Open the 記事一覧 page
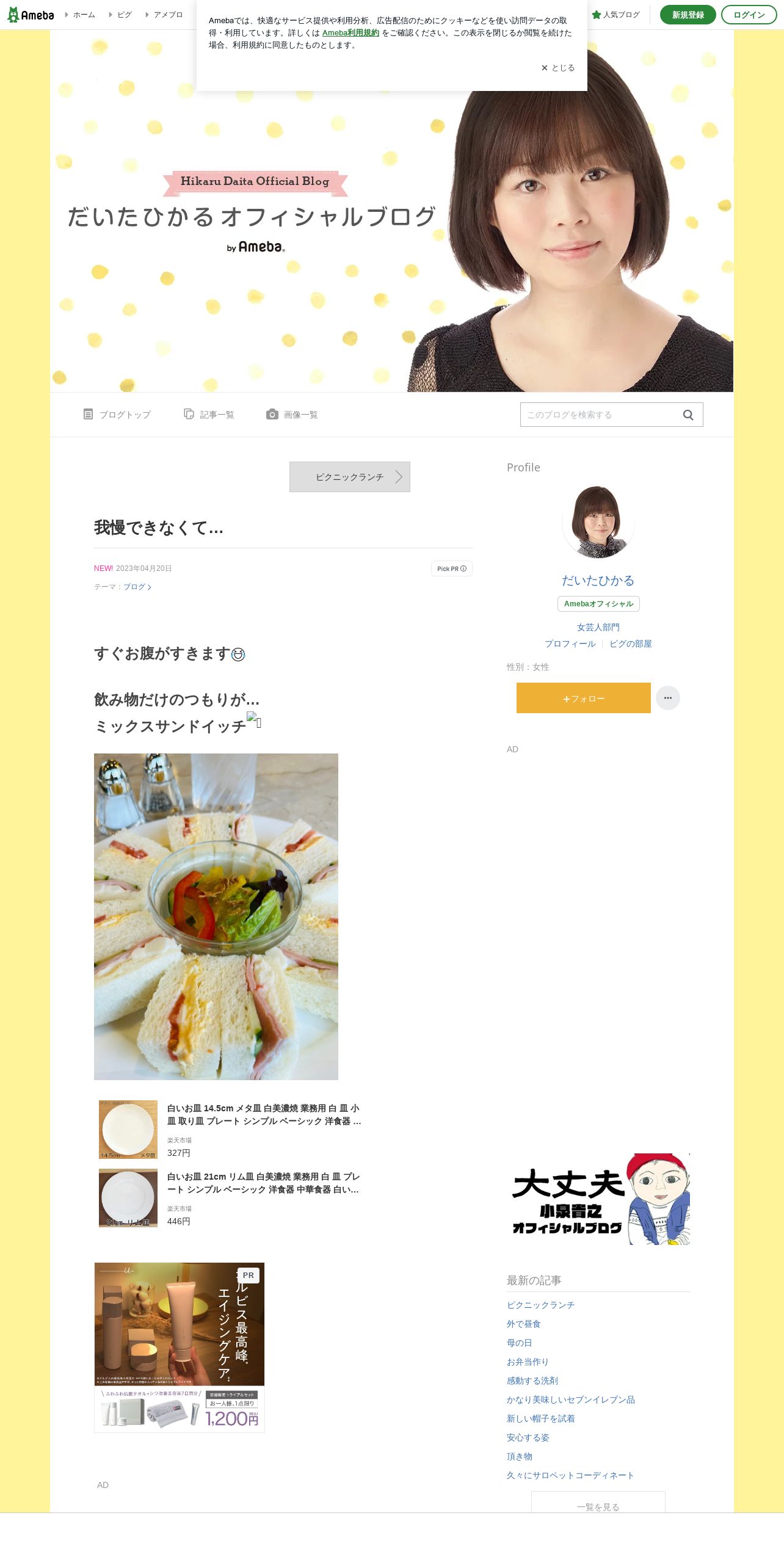 click(x=209, y=415)
